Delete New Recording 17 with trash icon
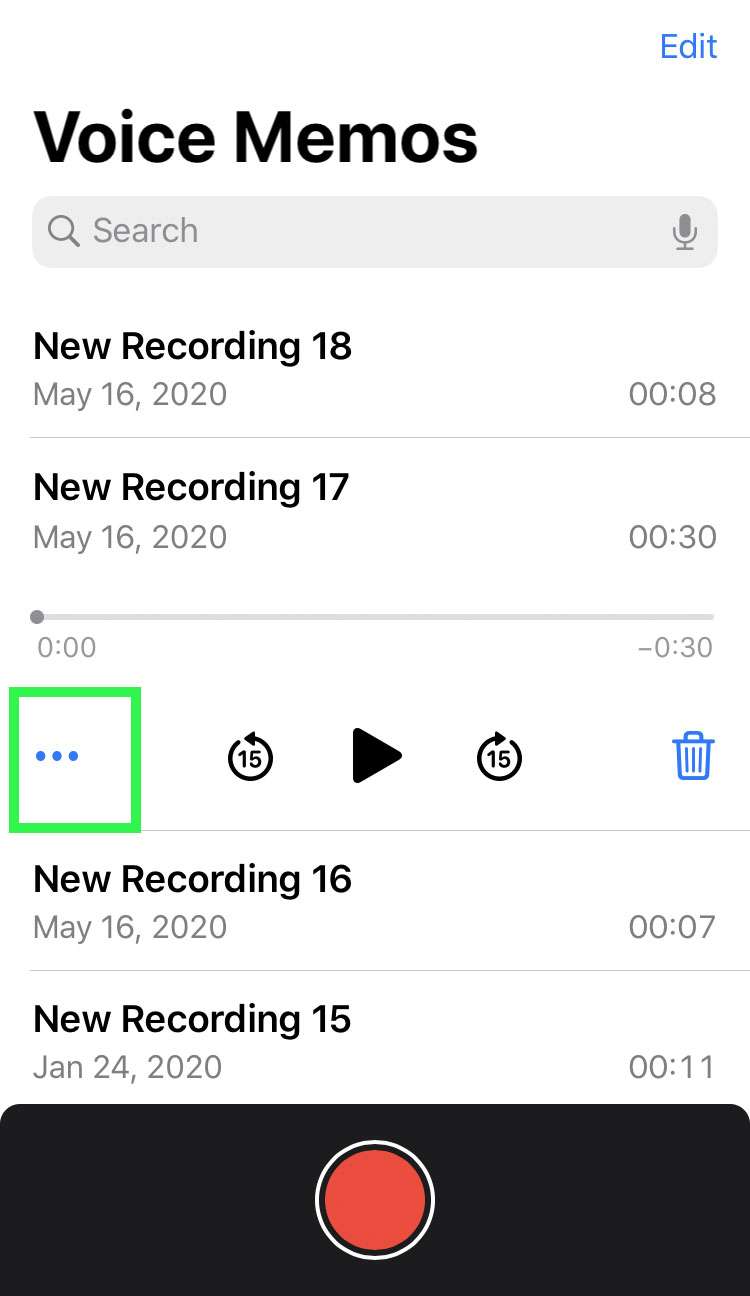The image size is (750, 1296). pyautogui.click(x=693, y=756)
